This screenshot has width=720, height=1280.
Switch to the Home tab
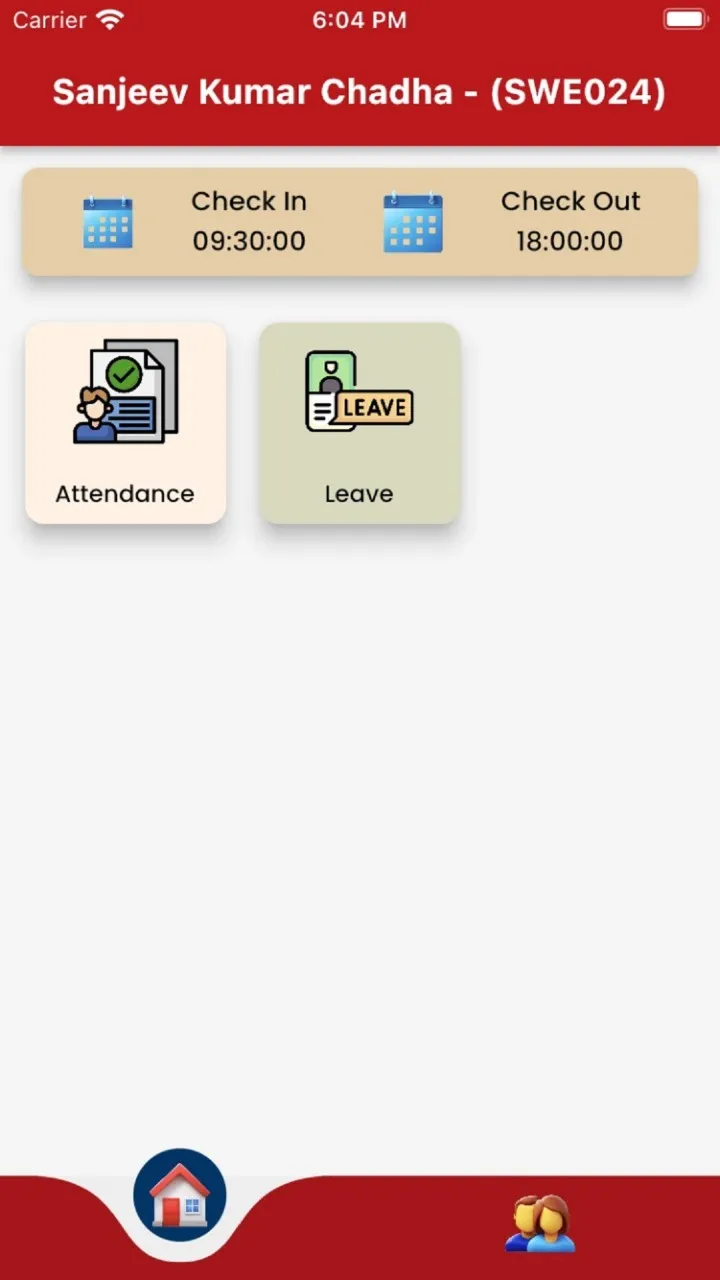coord(180,1195)
